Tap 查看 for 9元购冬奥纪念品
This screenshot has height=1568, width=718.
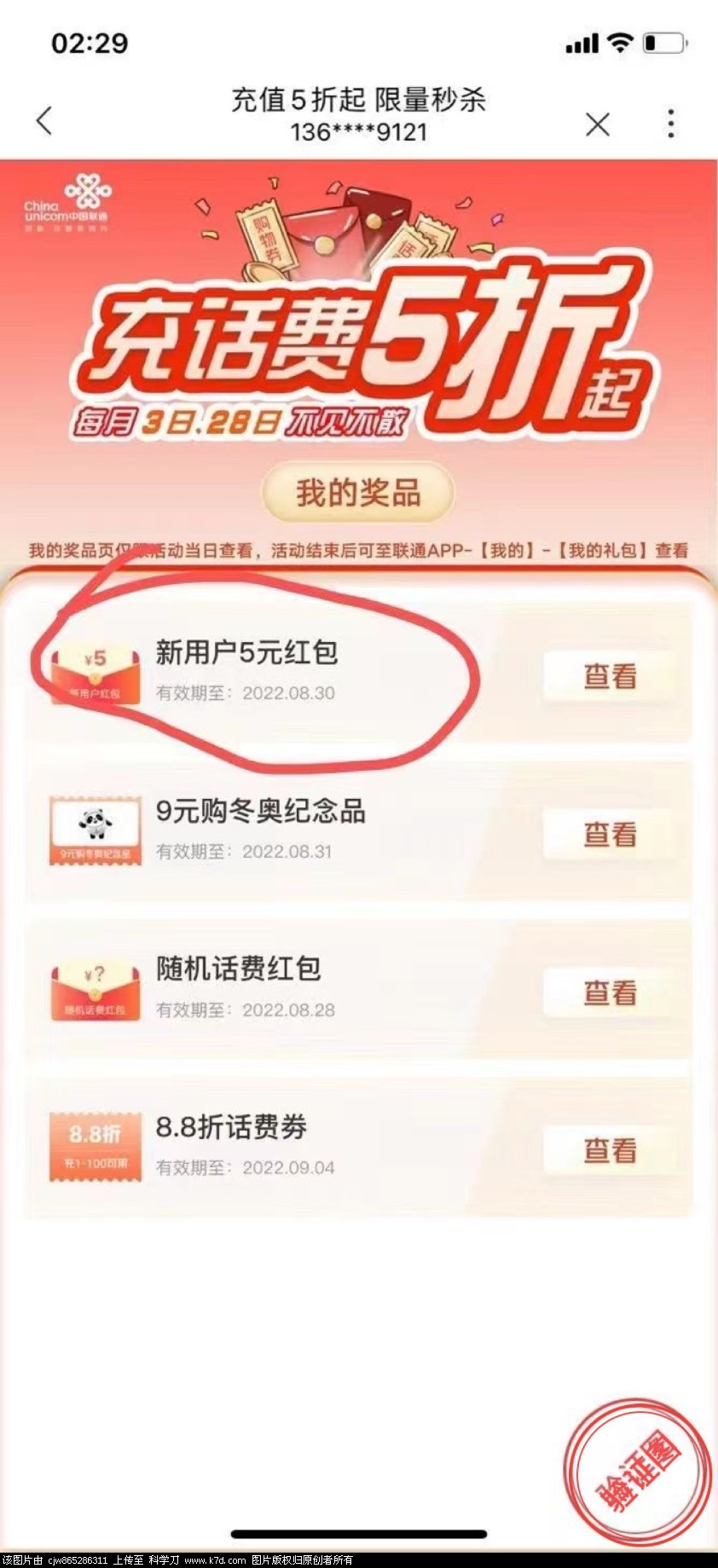(x=609, y=835)
